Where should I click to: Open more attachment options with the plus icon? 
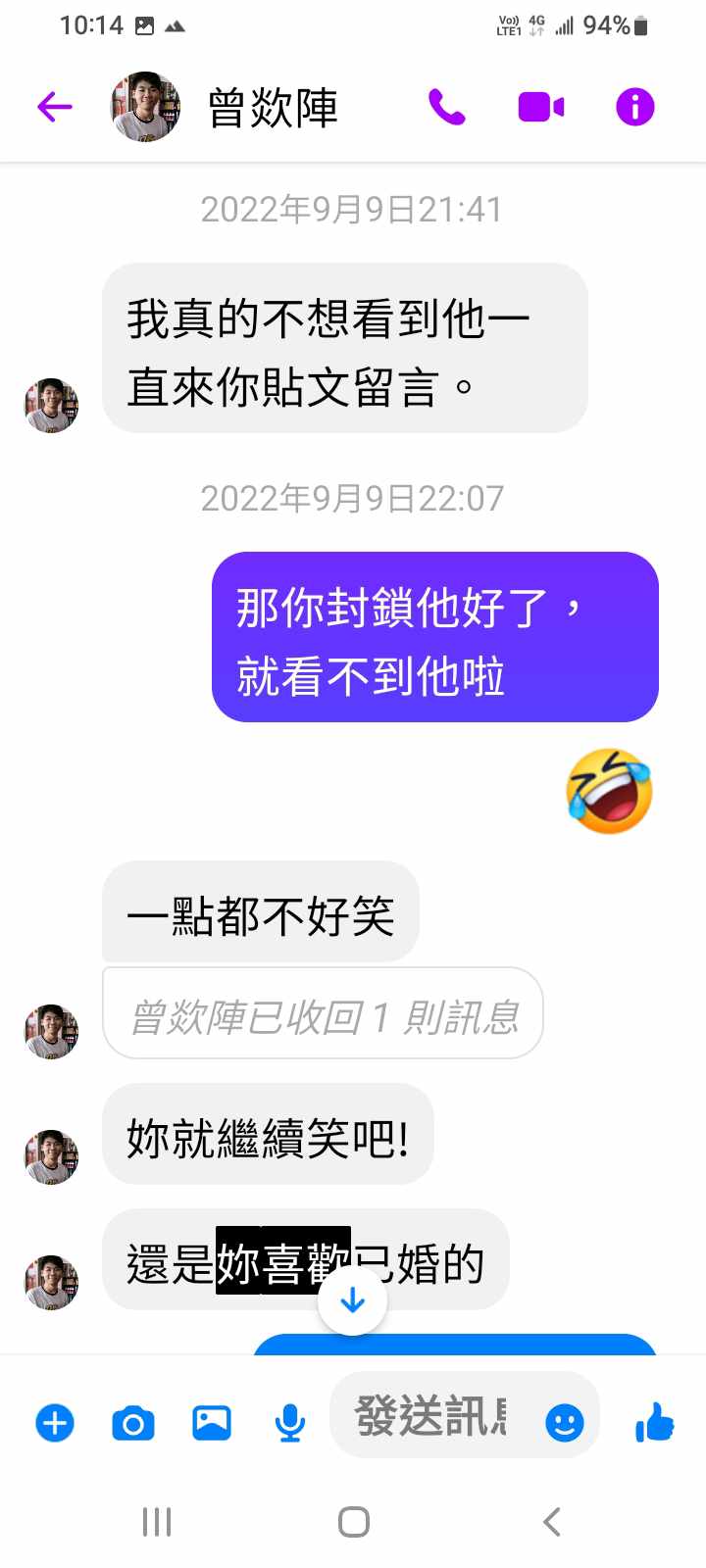pos(55,1422)
